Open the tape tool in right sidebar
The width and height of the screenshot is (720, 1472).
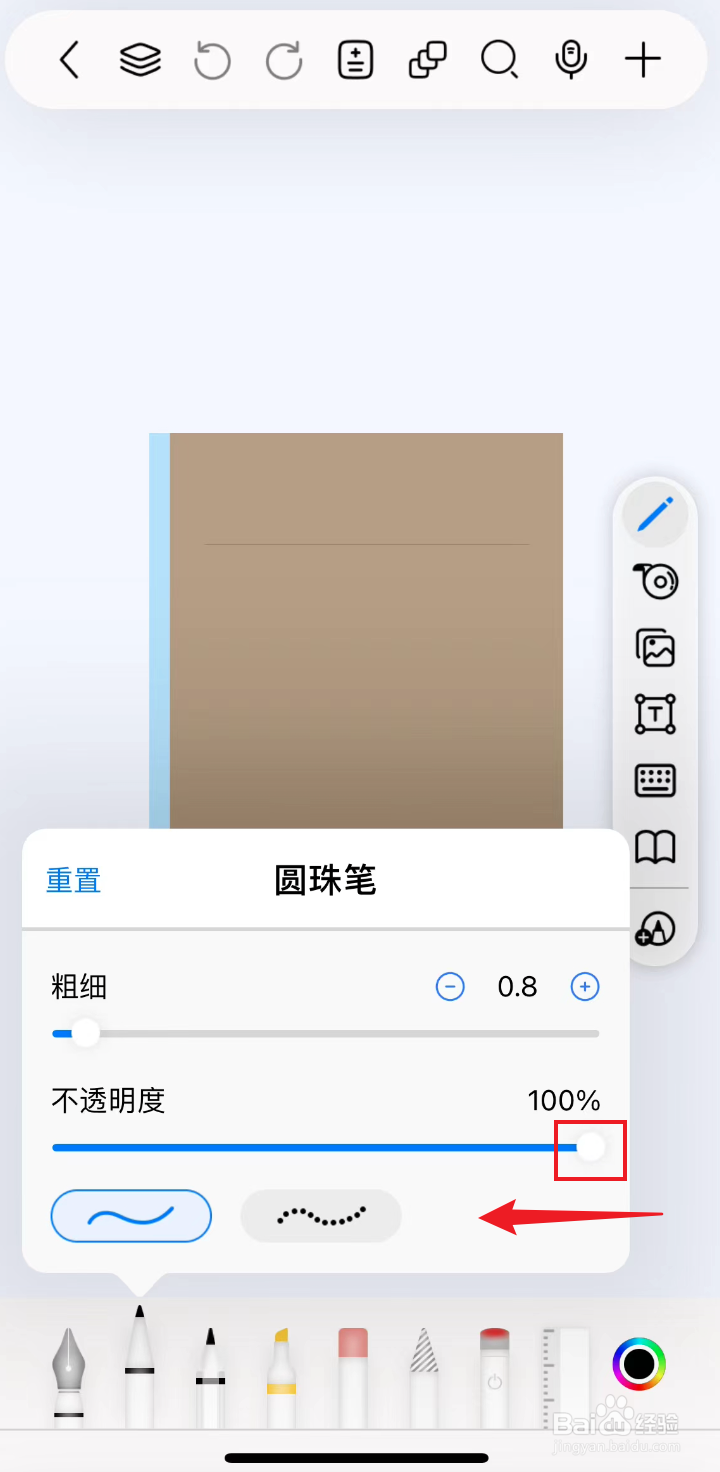click(x=655, y=581)
